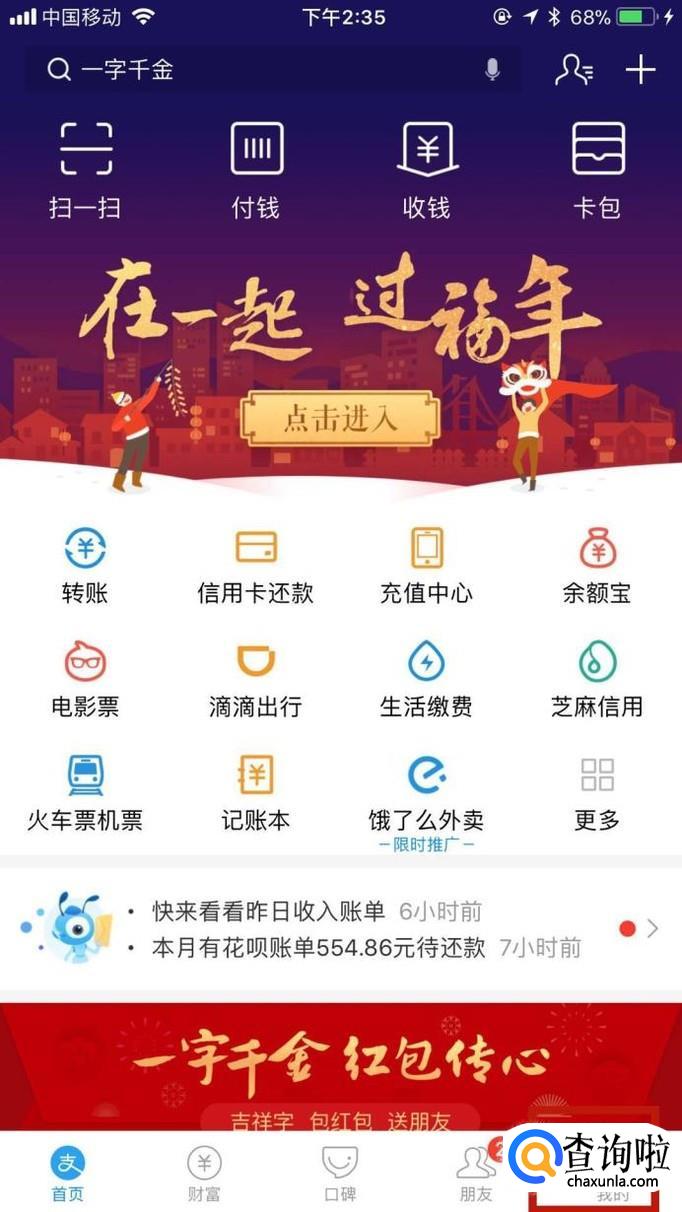
Task: Open 生活缴费
Action: pyautogui.click(x=427, y=680)
